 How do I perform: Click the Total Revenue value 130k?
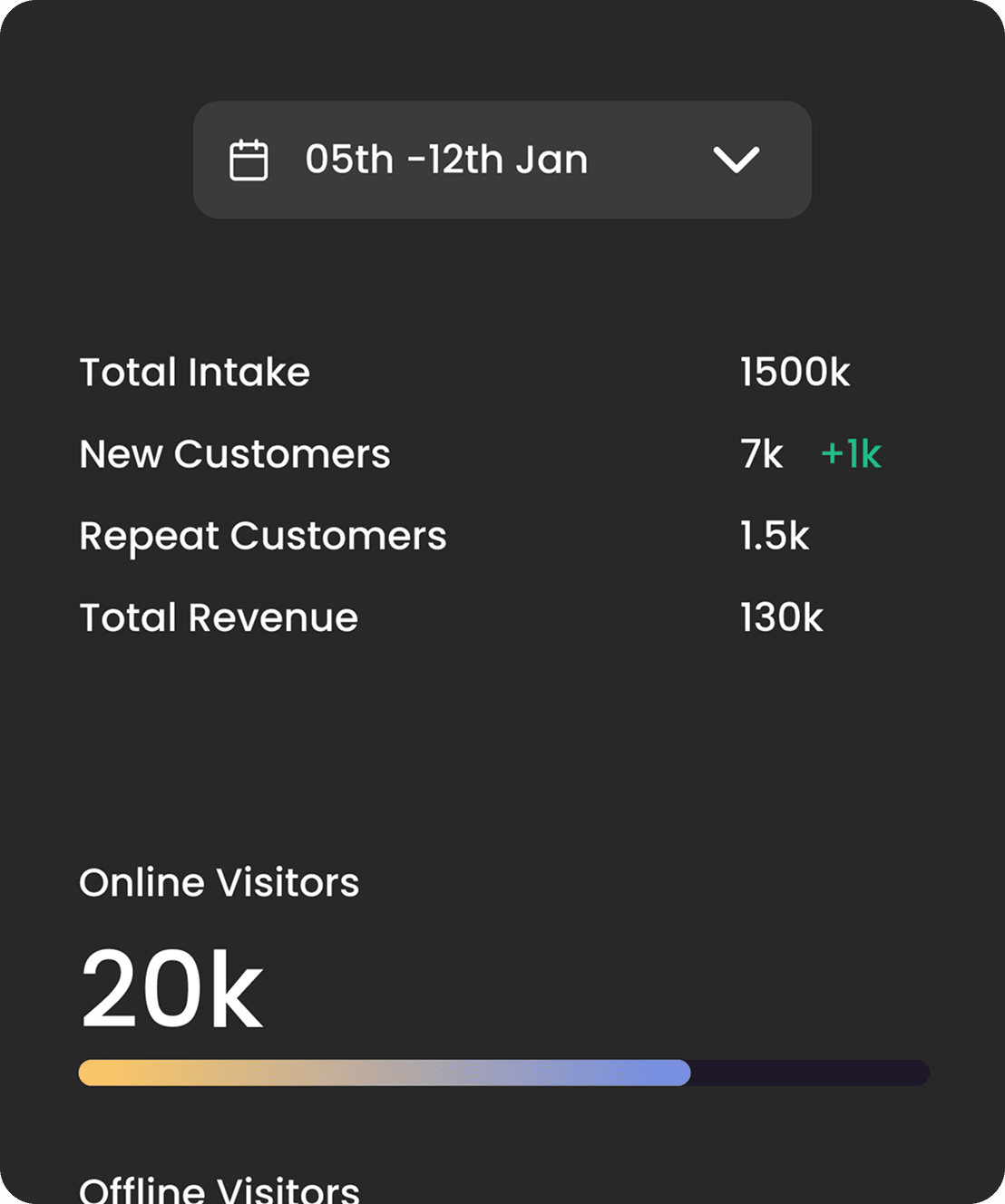point(781,617)
